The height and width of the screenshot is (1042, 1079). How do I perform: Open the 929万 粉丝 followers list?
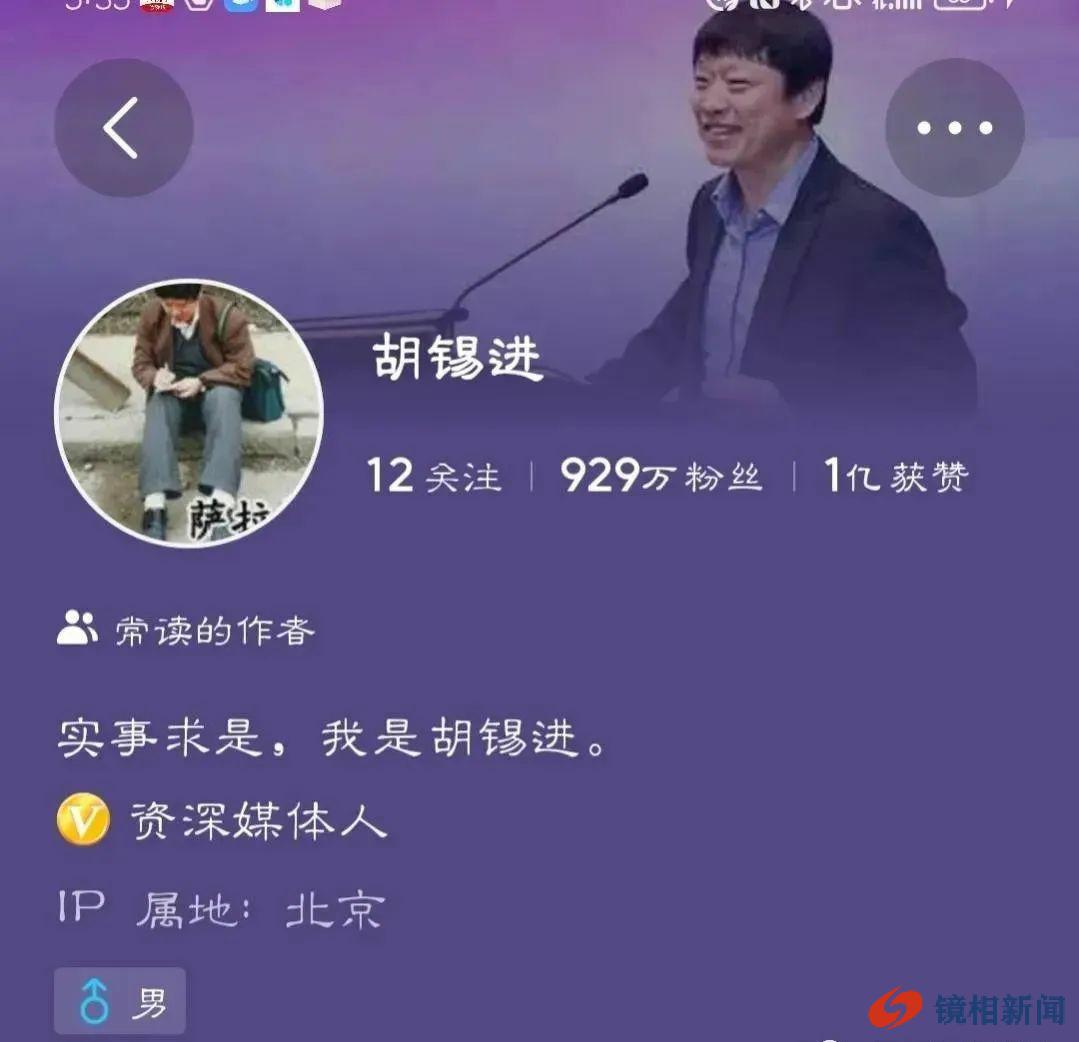pos(660,476)
